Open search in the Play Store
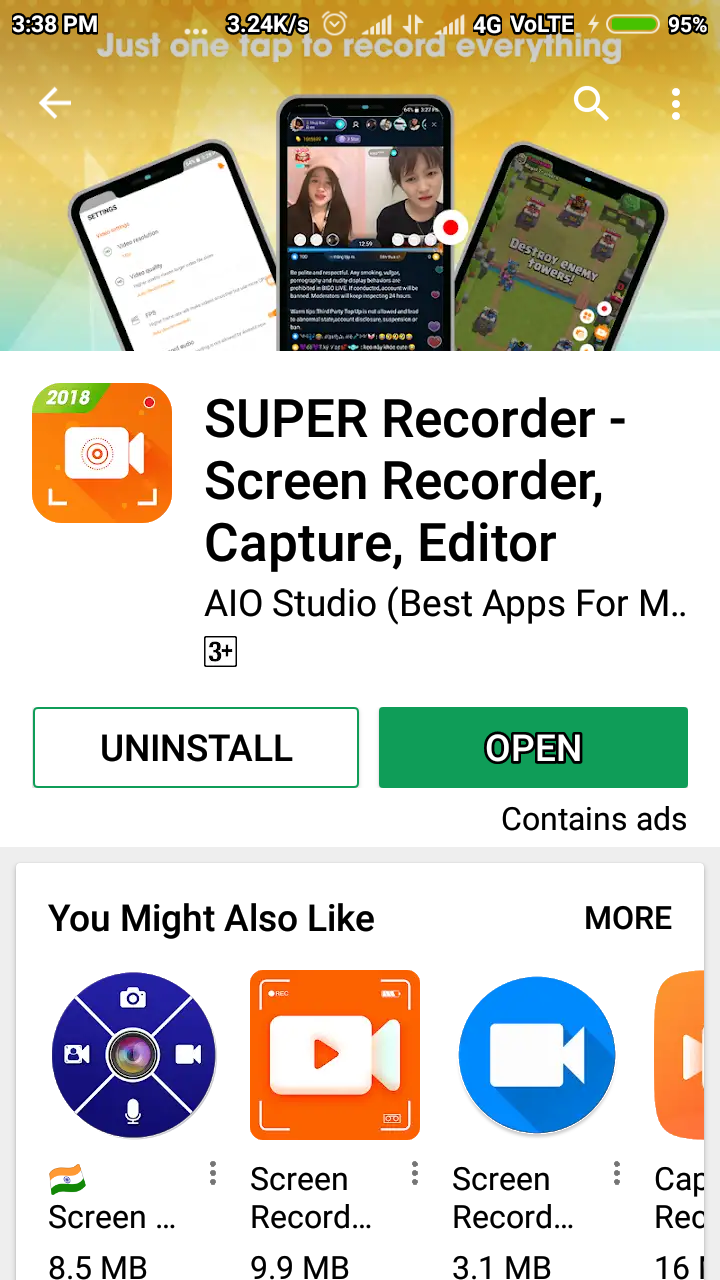720x1280 pixels. [591, 103]
